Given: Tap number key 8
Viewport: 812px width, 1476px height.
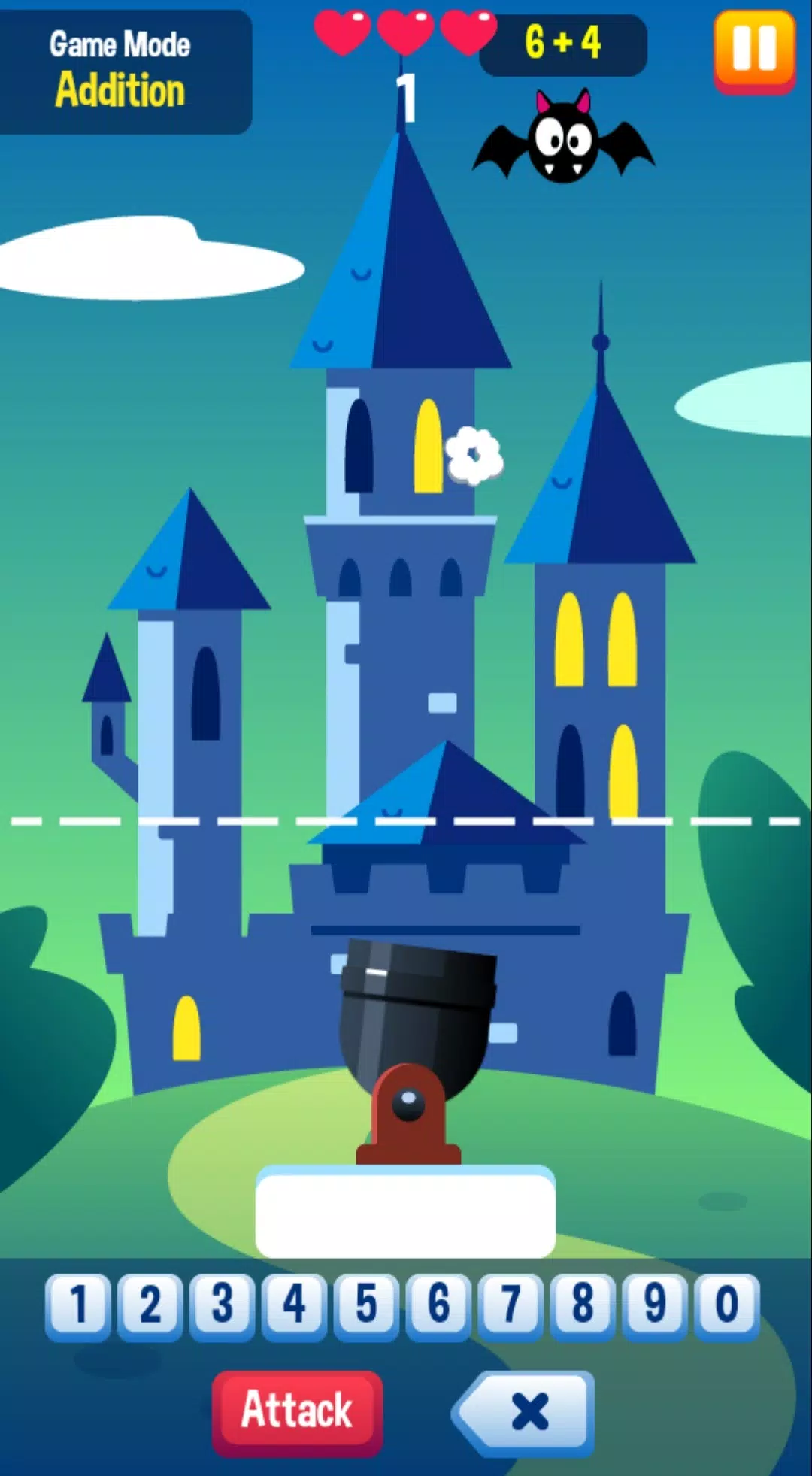Looking at the screenshot, I should [583, 1305].
